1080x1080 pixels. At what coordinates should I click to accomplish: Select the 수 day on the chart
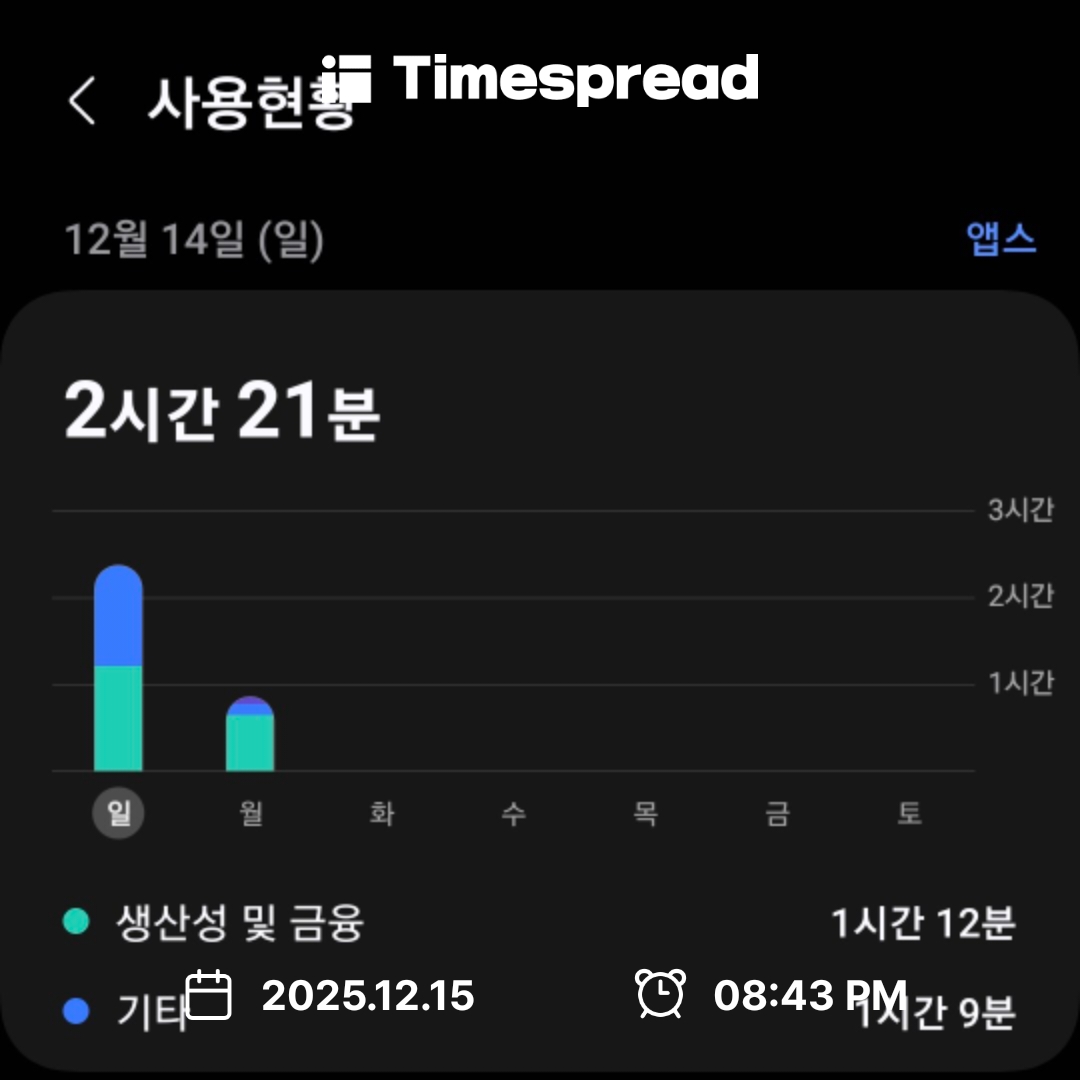[514, 814]
